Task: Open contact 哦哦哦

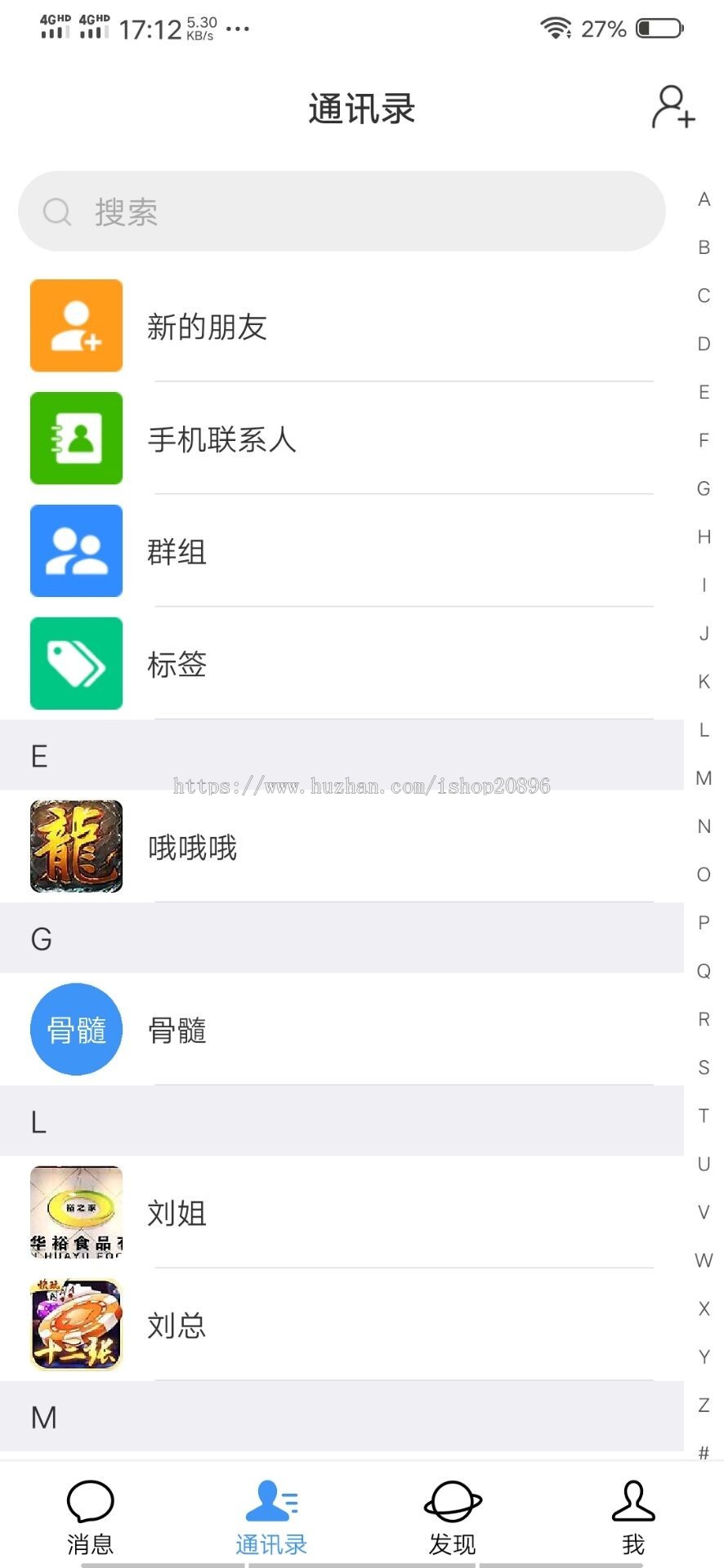Action: 342,847
